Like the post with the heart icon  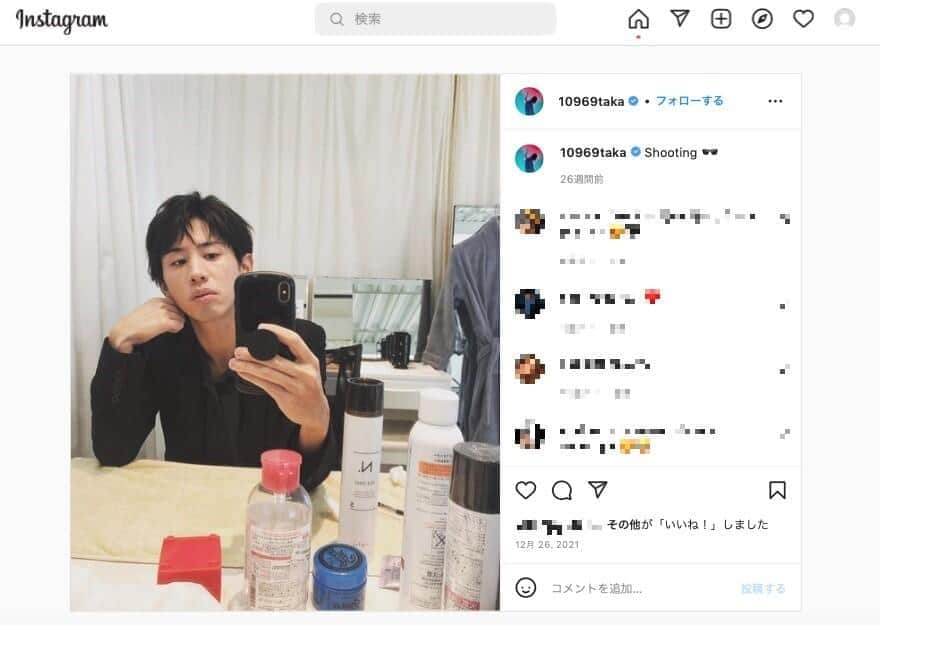coord(526,490)
